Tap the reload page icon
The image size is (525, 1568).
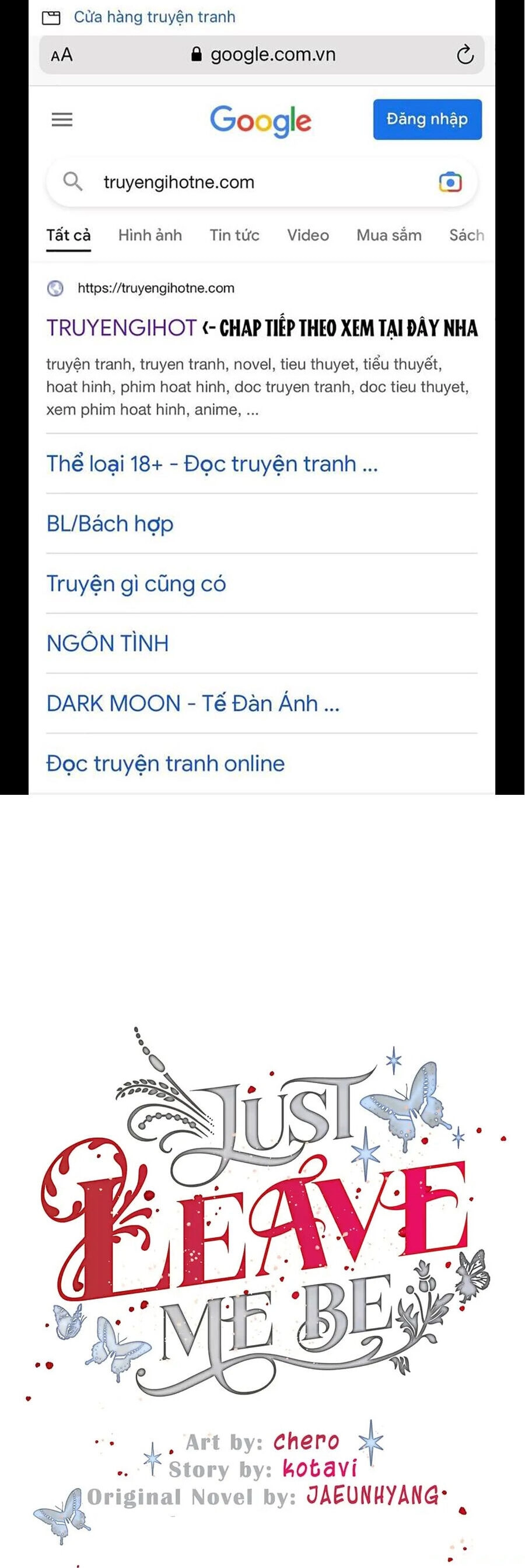coord(466,54)
